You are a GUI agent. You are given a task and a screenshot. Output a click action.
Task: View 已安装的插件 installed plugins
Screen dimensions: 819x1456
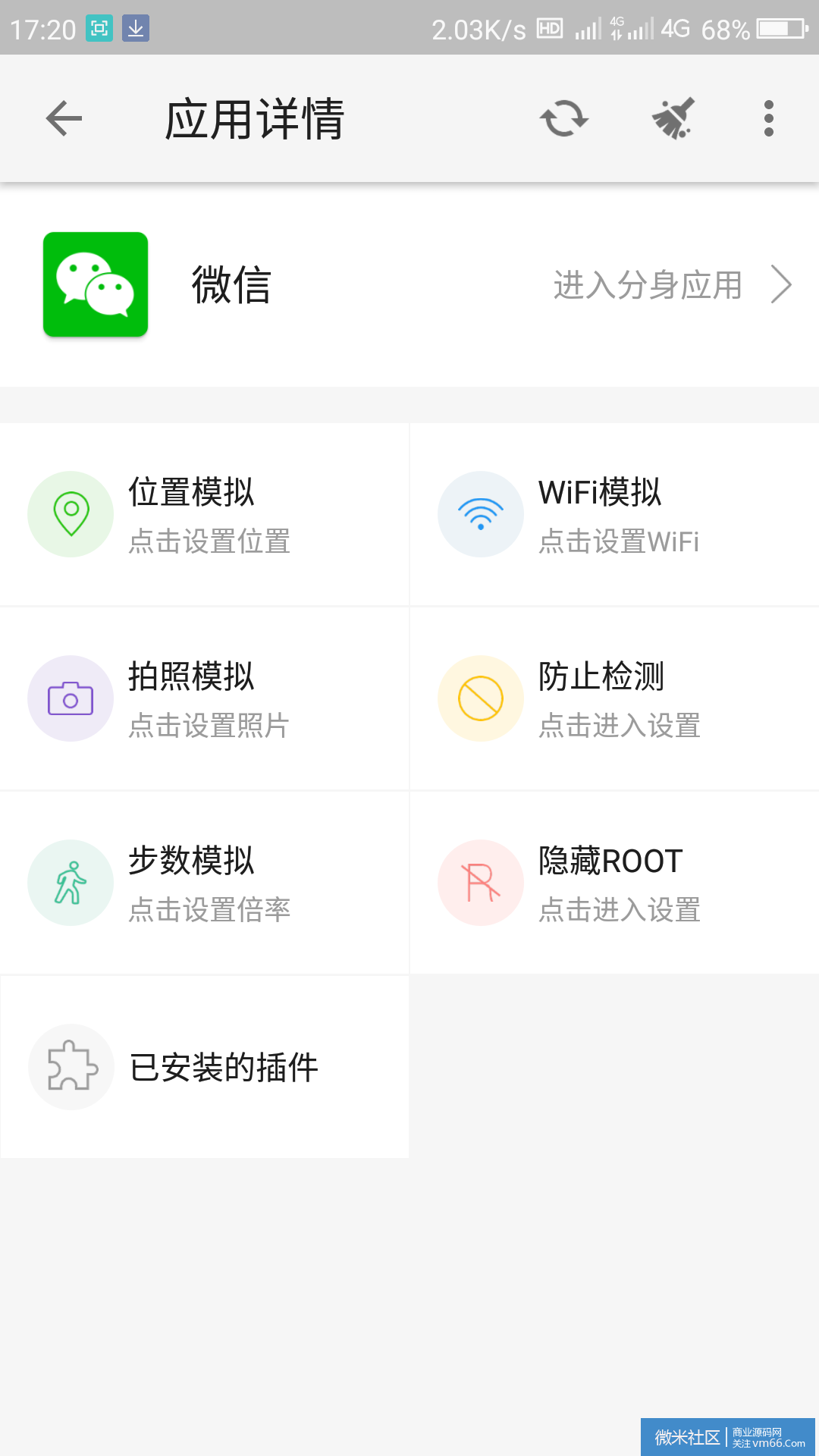pos(205,1067)
